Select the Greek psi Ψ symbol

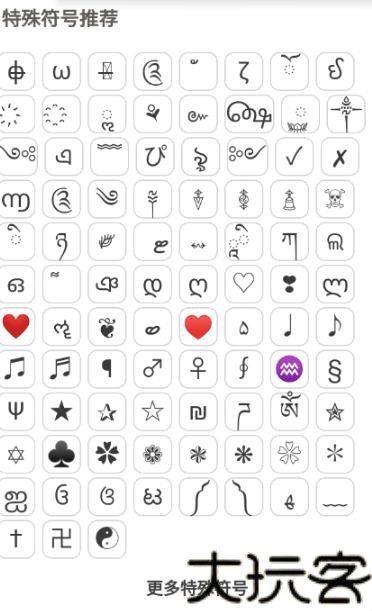pyautogui.click(x=16, y=411)
